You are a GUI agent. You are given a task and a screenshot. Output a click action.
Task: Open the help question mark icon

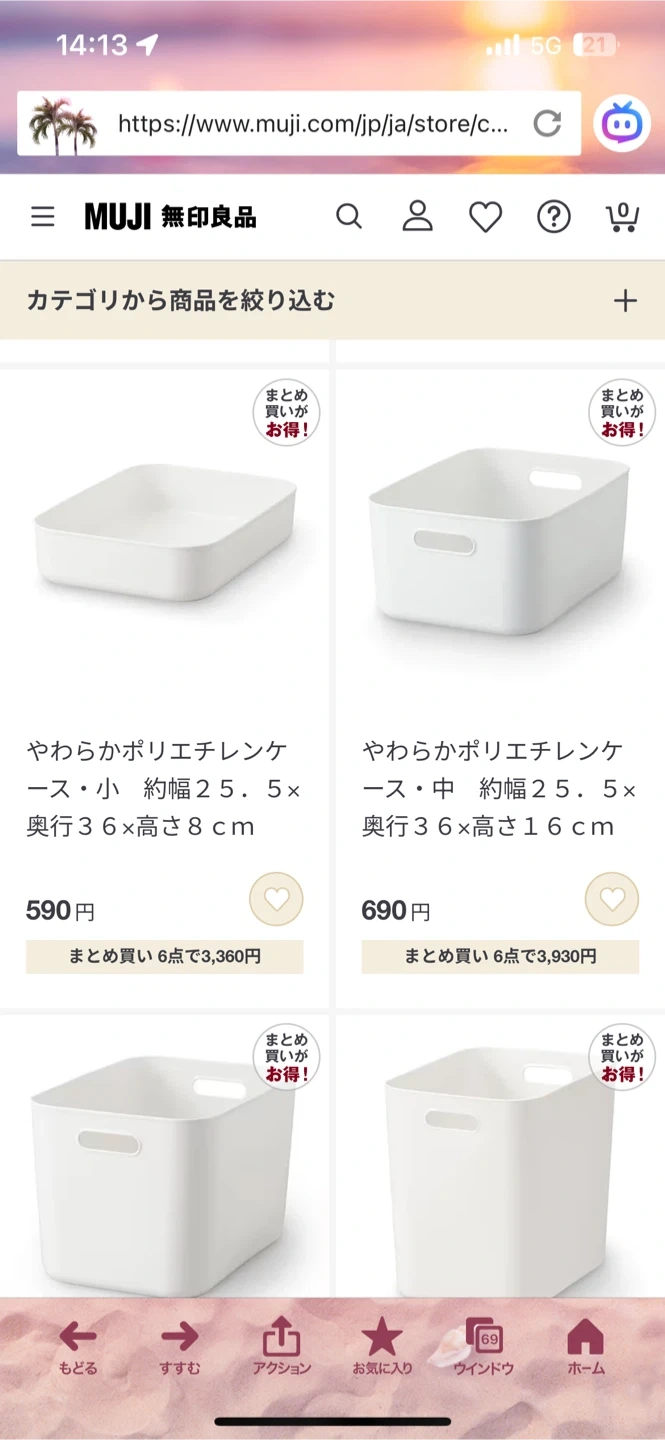click(x=553, y=217)
